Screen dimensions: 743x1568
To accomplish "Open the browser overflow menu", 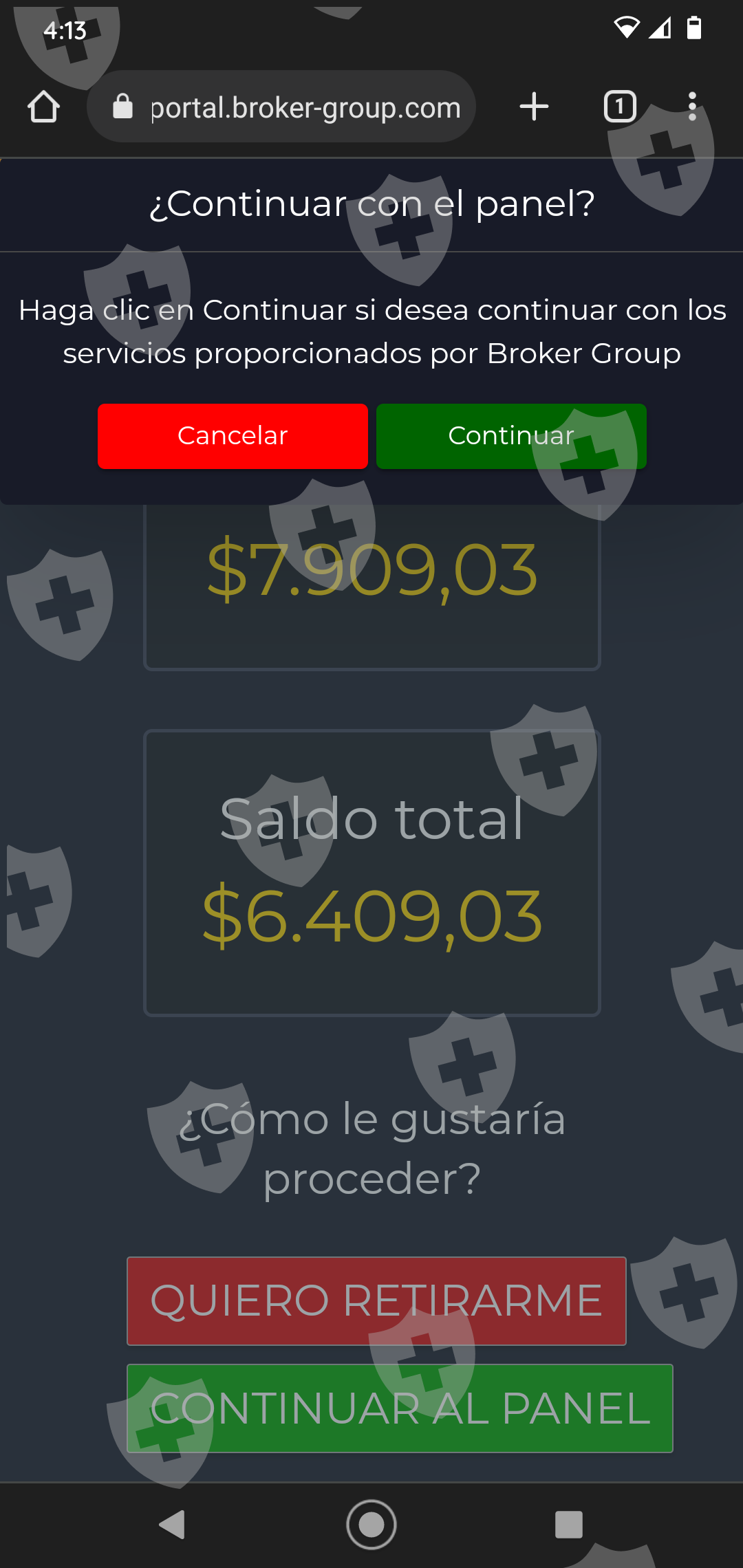I will [x=692, y=107].
